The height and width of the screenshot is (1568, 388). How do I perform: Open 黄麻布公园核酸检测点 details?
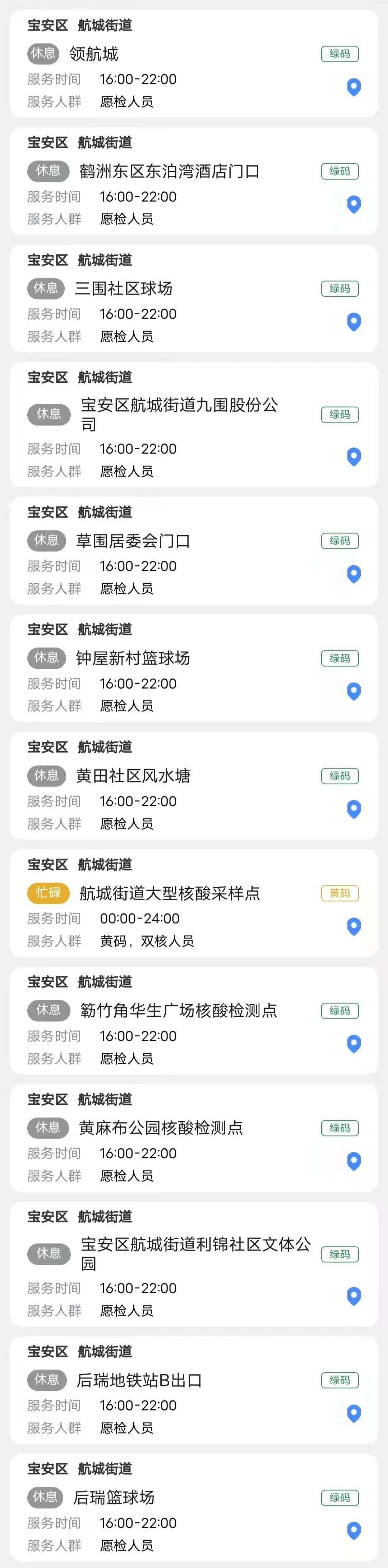[161, 1128]
